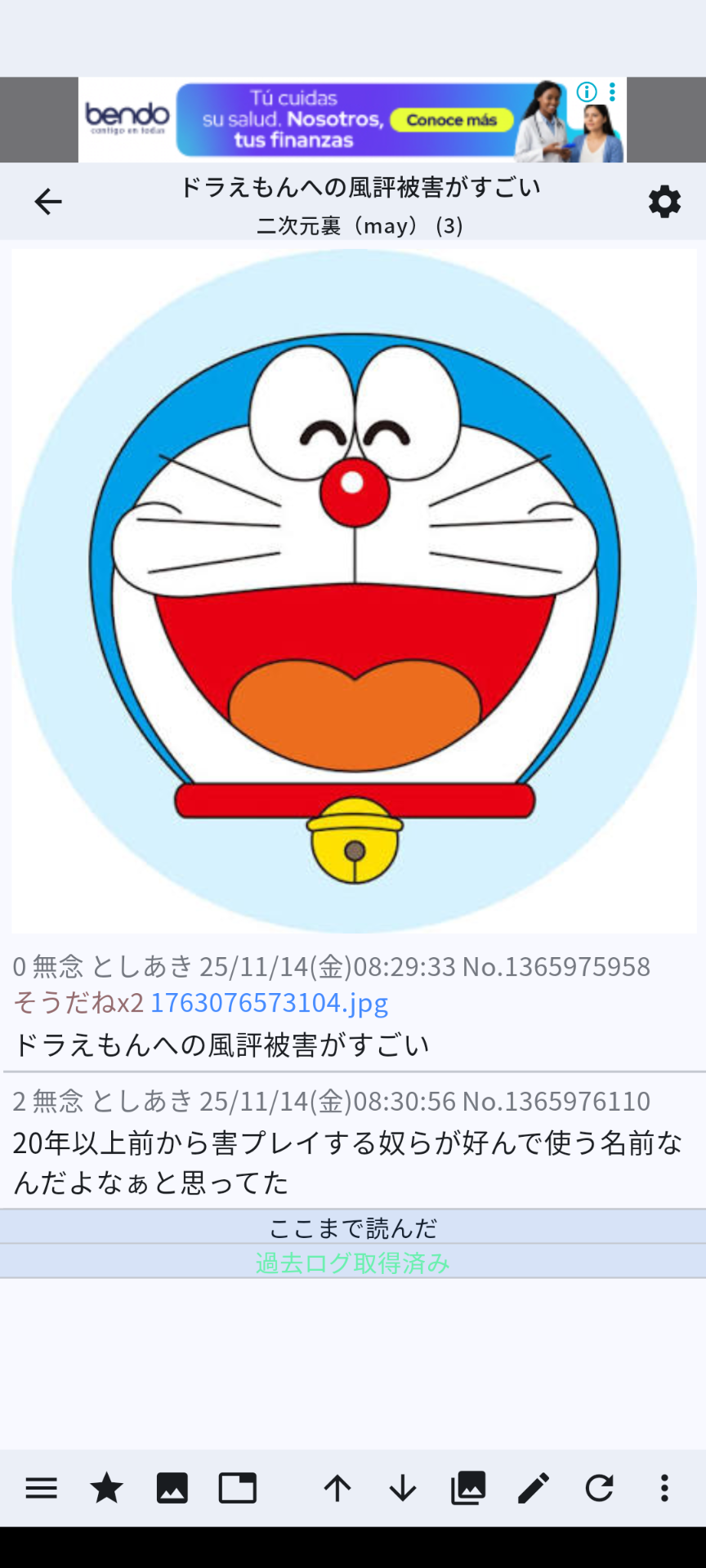The image size is (706, 1568).
Task: Open the settings gear
Action: point(664,202)
